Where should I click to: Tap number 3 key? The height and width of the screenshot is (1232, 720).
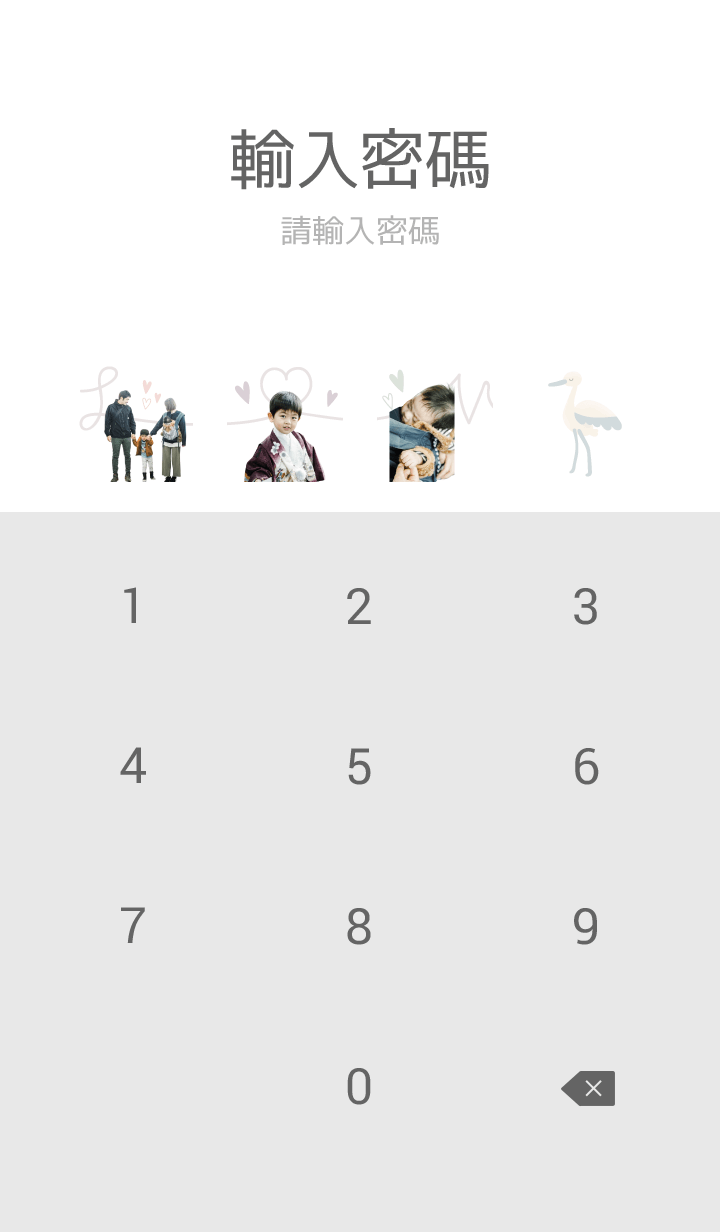[x=586, y=606]
